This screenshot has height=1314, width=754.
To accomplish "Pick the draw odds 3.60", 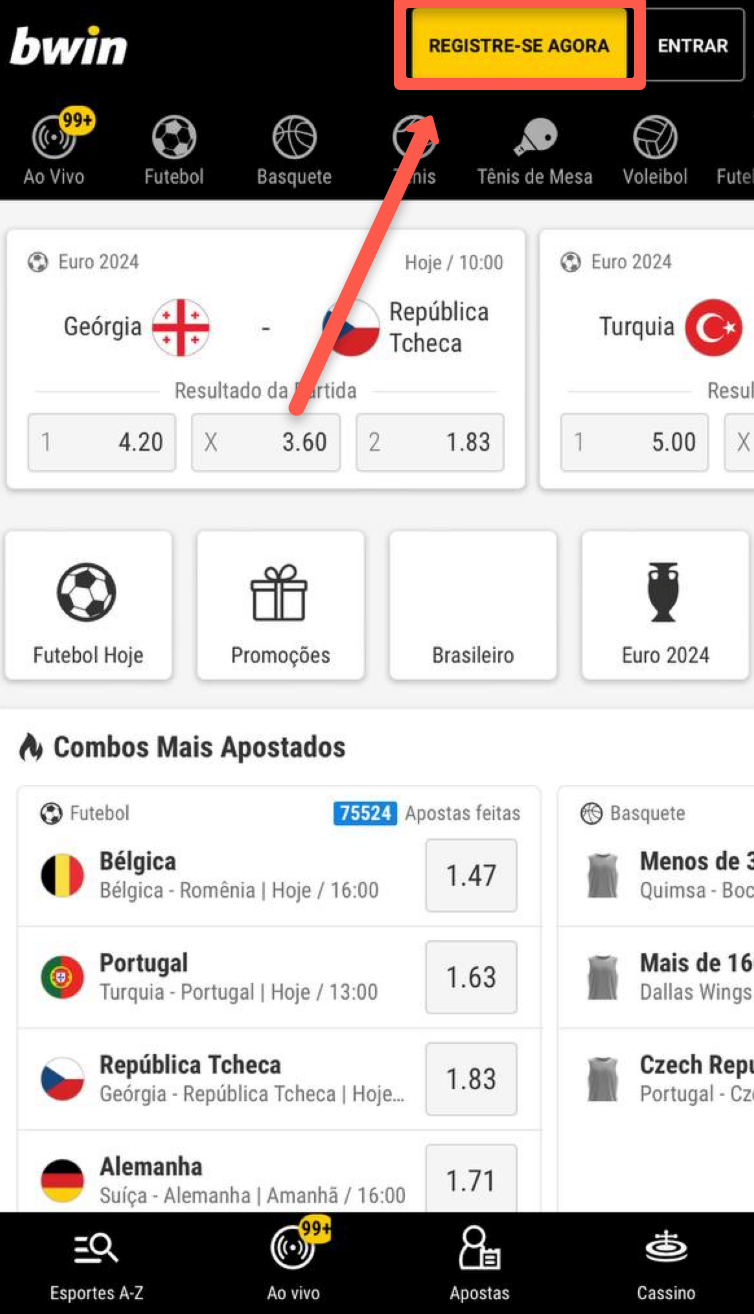I will 266,442.
